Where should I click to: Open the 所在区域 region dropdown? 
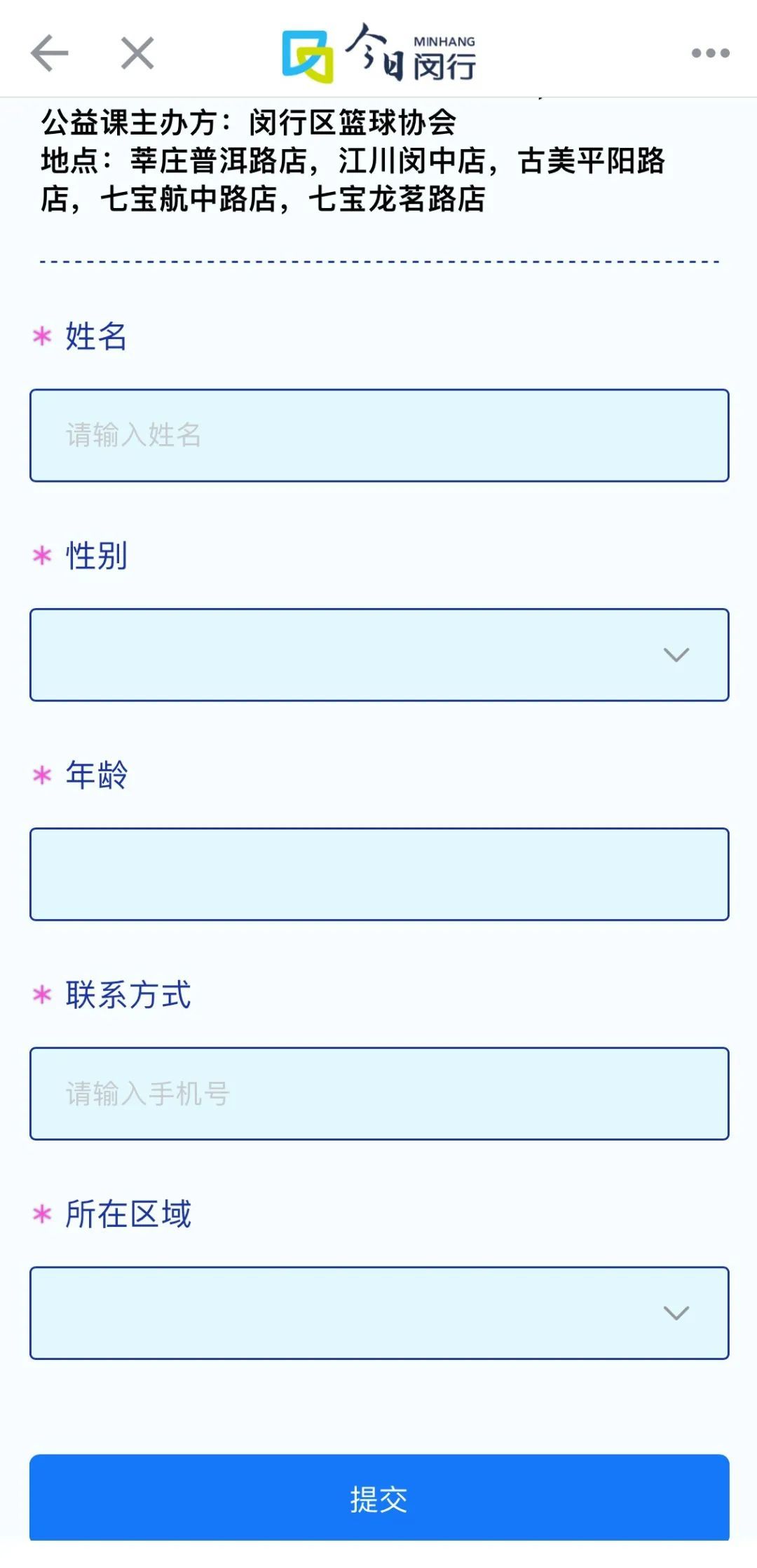[x=379, y=1312]
